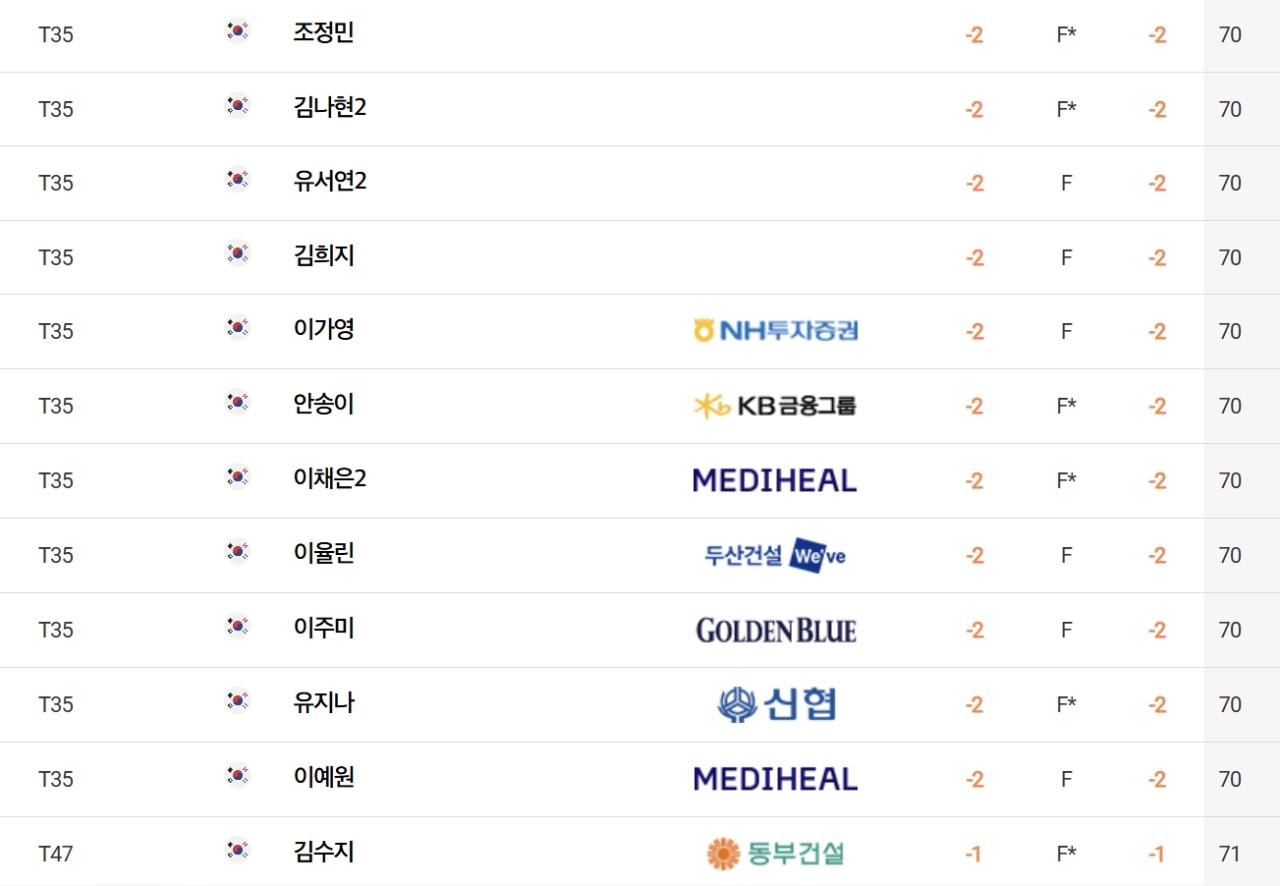The width and height of the screenshot is (1280, 886).
Task: View 김희지's player details
Action: pos(640,257)
